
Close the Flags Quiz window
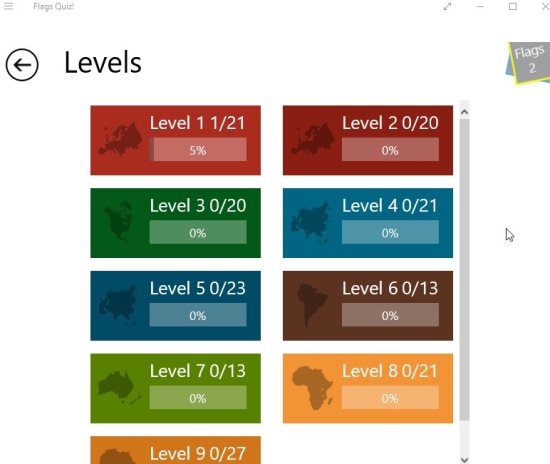coord(545,7)
